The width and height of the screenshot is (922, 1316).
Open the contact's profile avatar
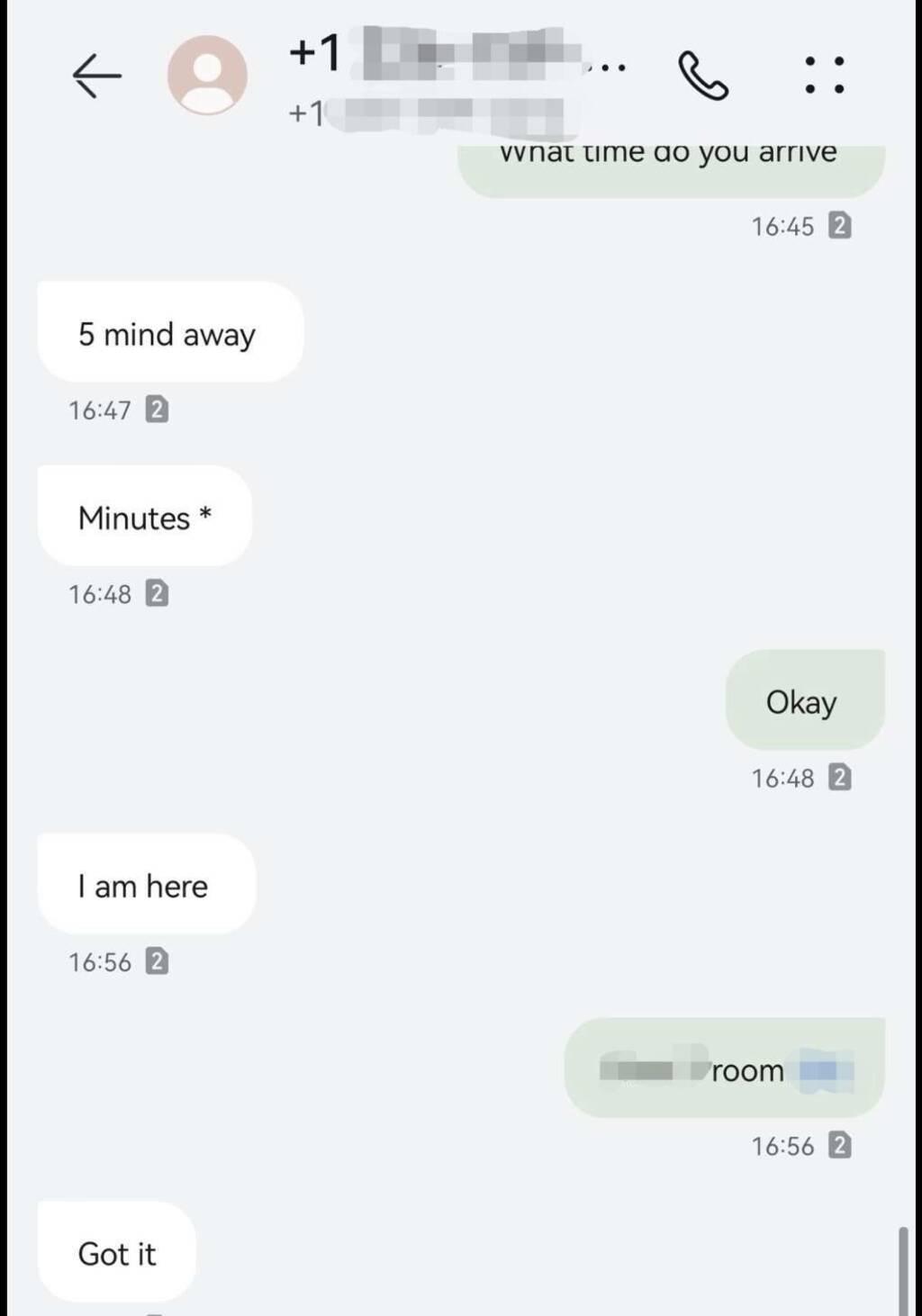tap(207, 76)
